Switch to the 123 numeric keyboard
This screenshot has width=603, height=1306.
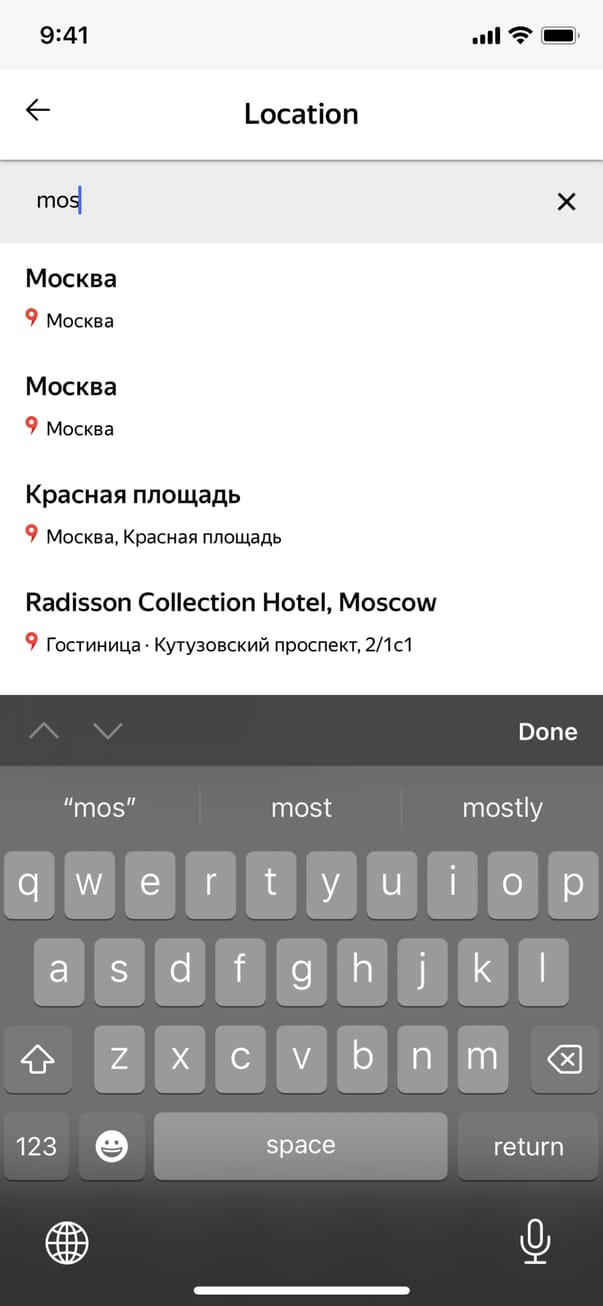37,1147
